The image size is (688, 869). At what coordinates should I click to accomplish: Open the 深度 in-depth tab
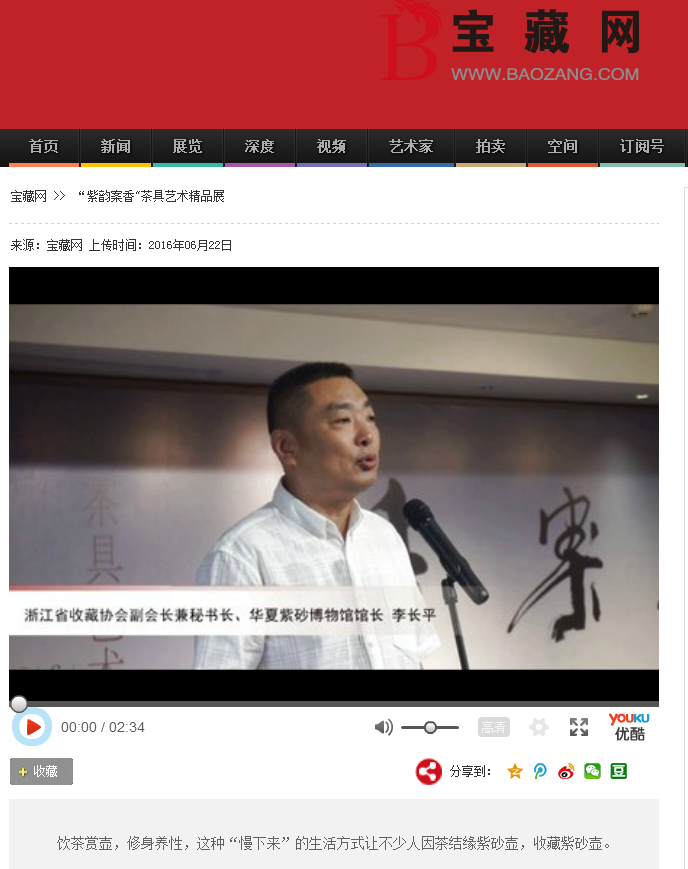259,147
